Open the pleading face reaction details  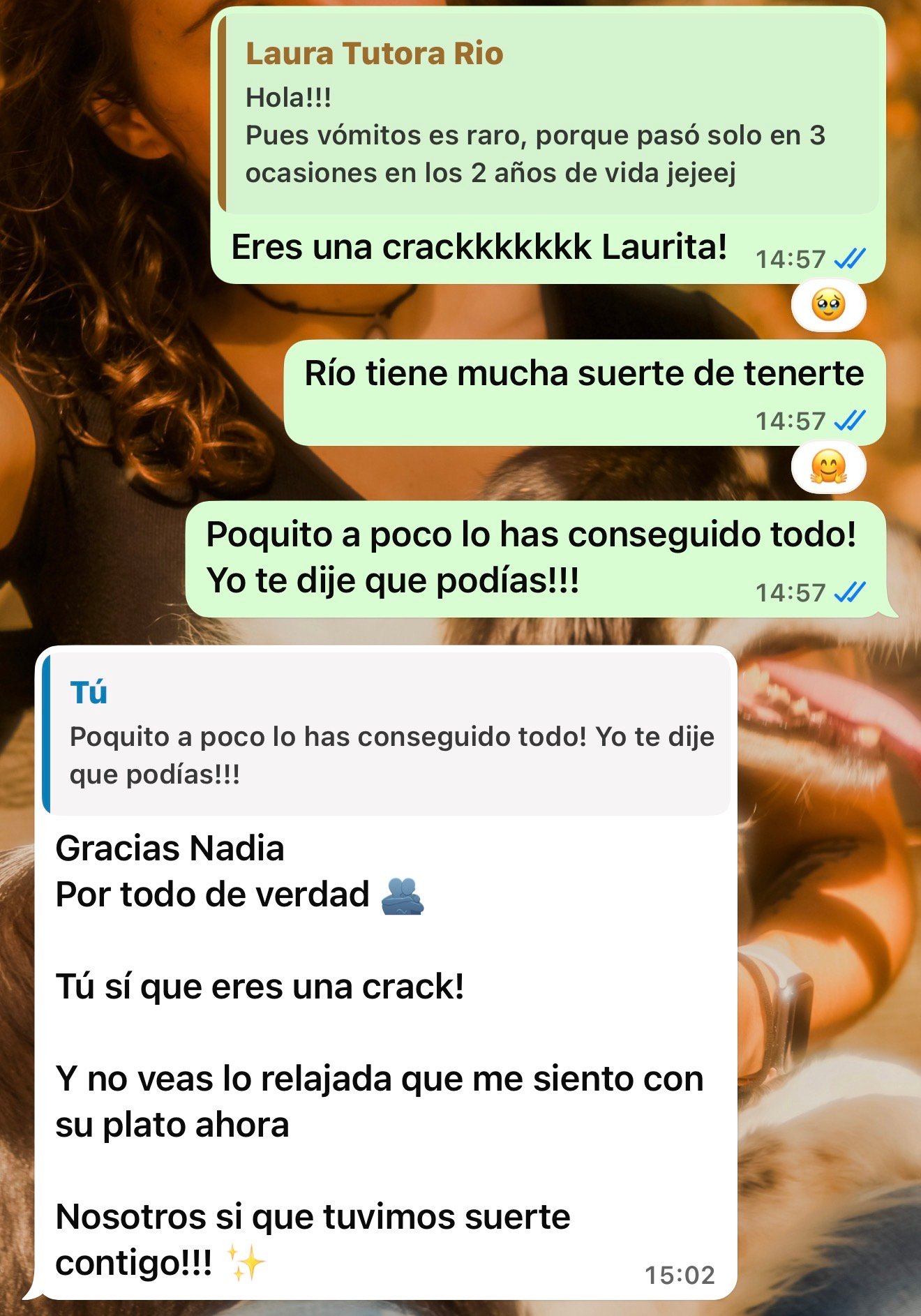click(x=828, y=305)
